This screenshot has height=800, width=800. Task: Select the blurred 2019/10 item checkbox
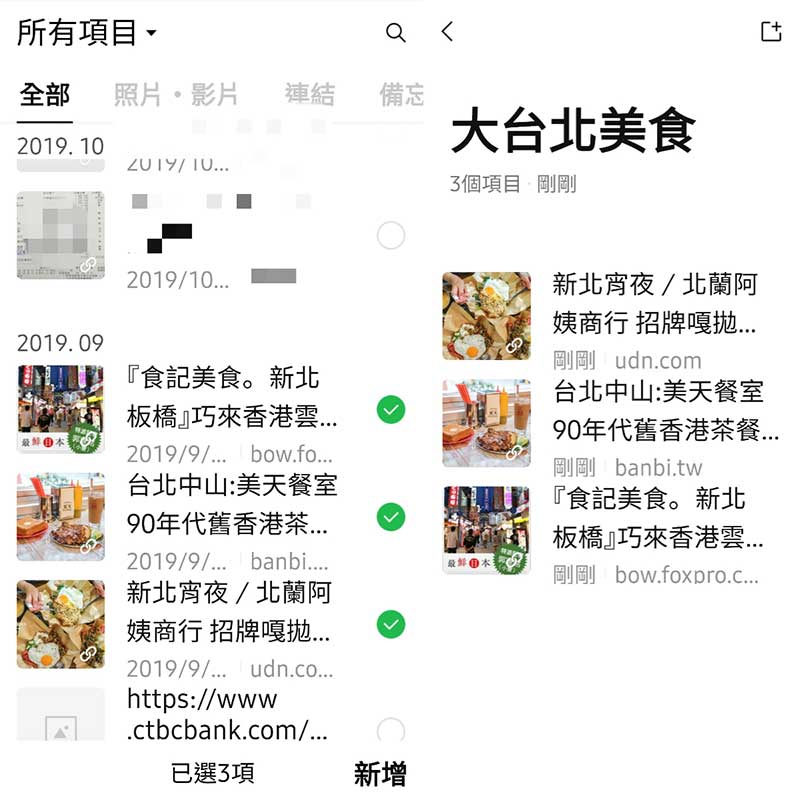(391, 236)
